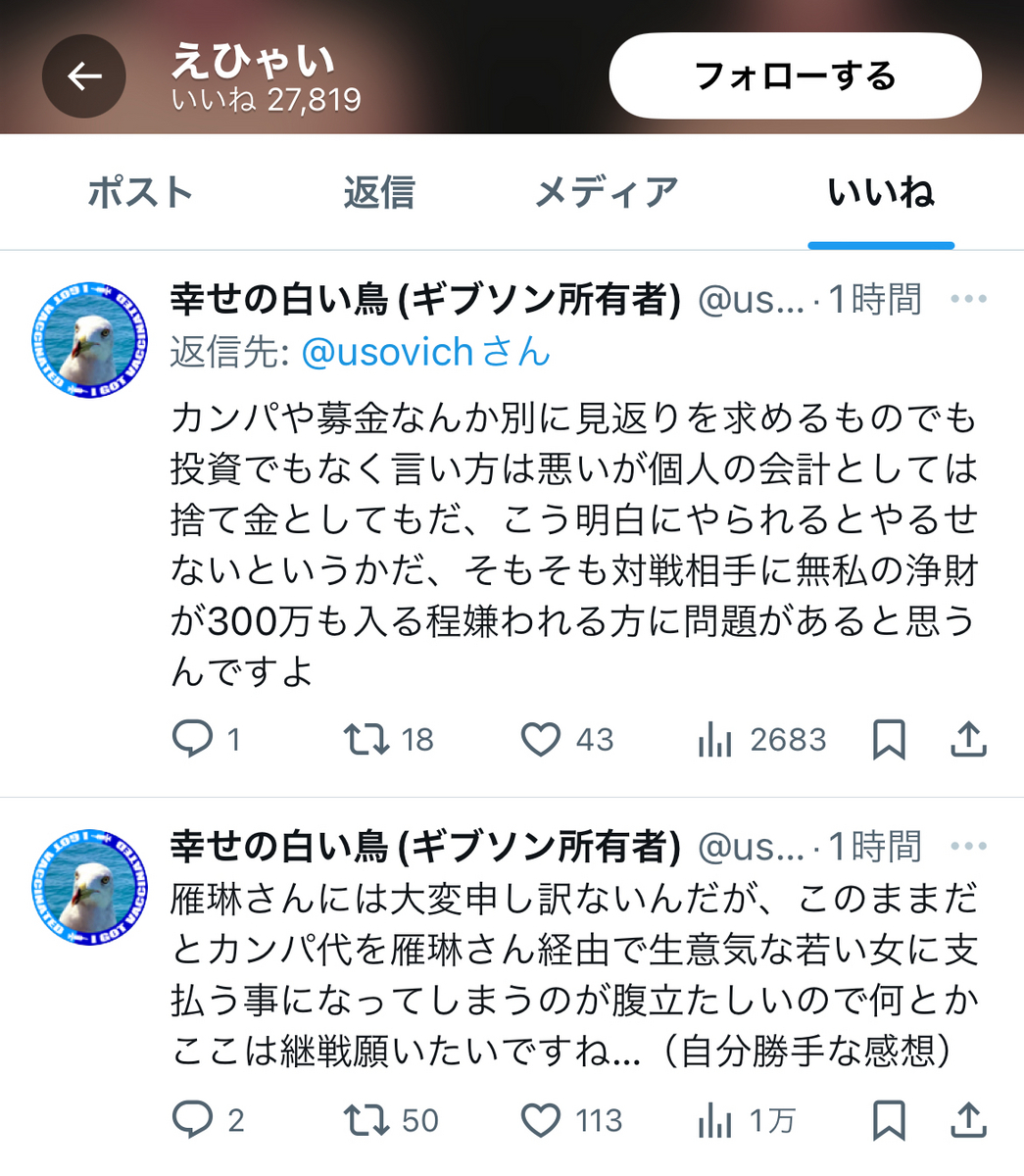Screen dimensions: 1024x1176
Task: Share the カンパや募金 post
Action: tap(967, 739)
